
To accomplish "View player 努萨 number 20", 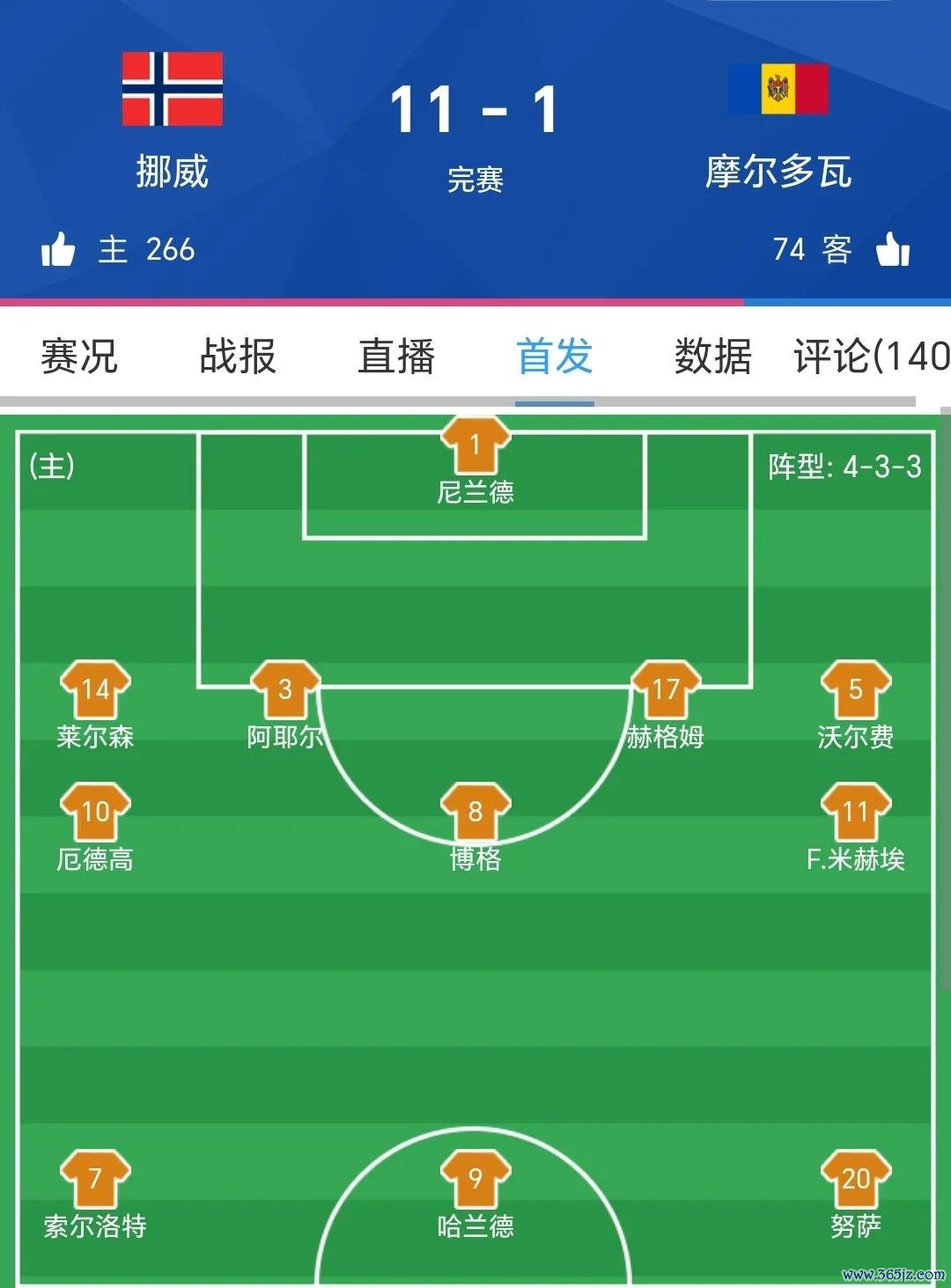I will 856,1180.
